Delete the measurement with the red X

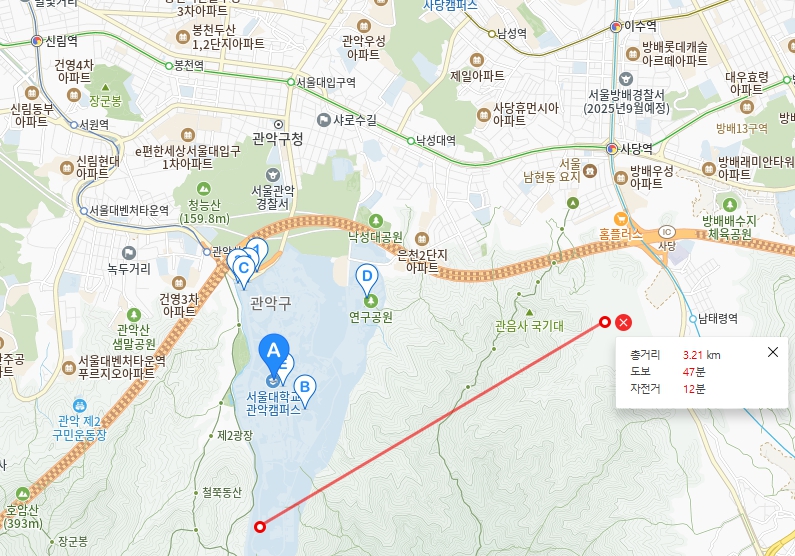(623, 322)
